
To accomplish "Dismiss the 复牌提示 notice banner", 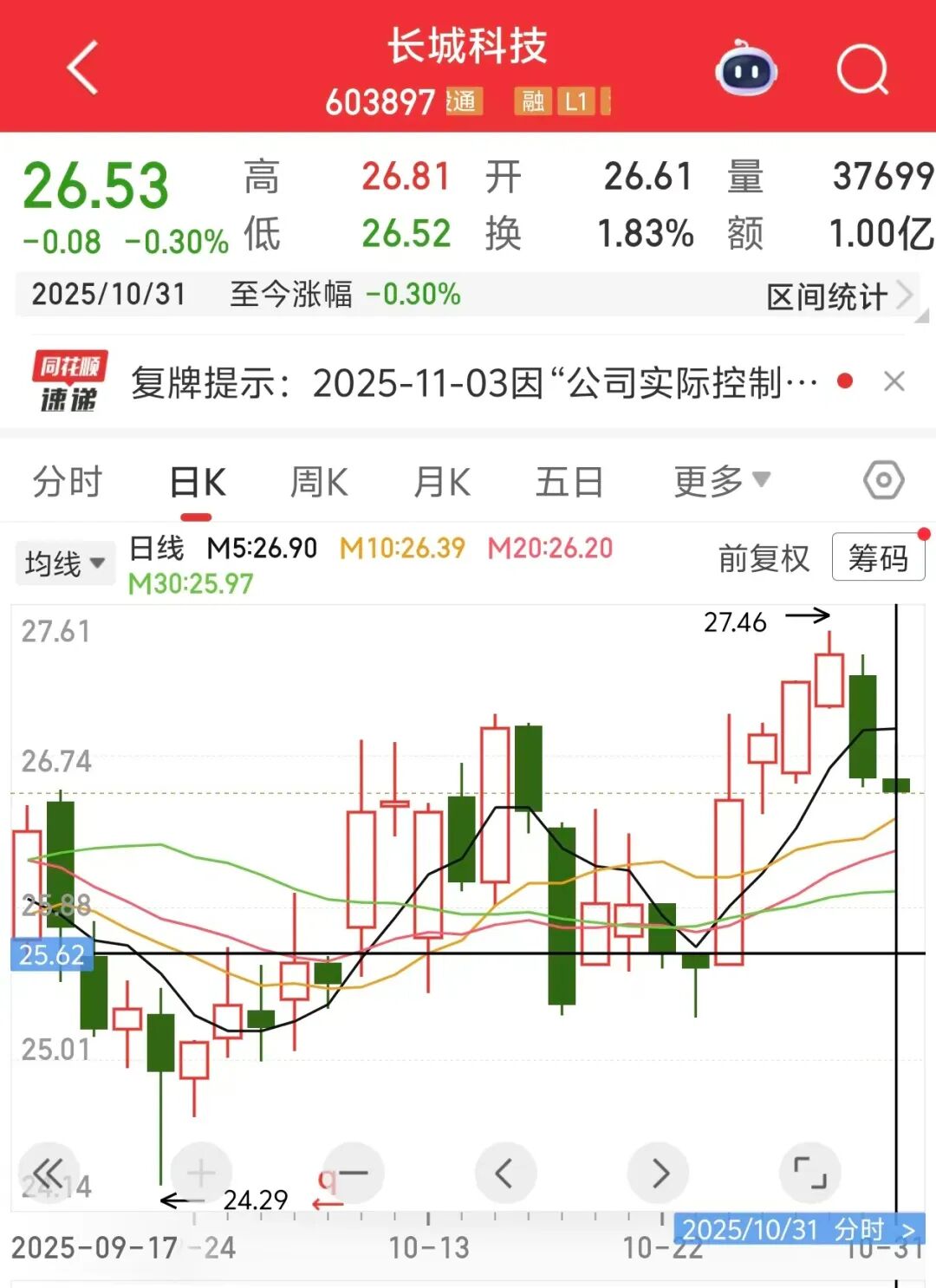I will pyautogui.click(x=894, y=381).
